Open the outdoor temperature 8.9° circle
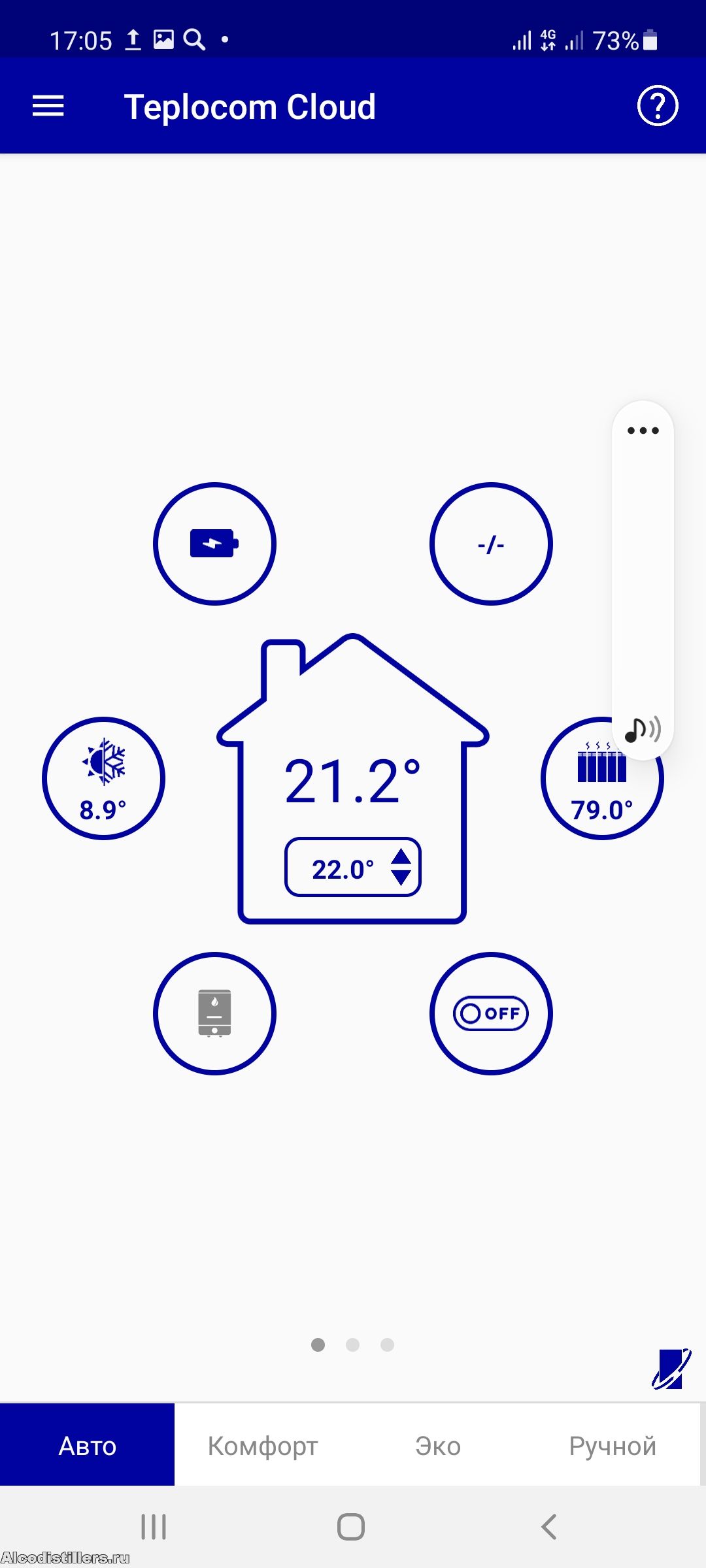This screenshot has width=706, height=1568. [x=103, y=778]
